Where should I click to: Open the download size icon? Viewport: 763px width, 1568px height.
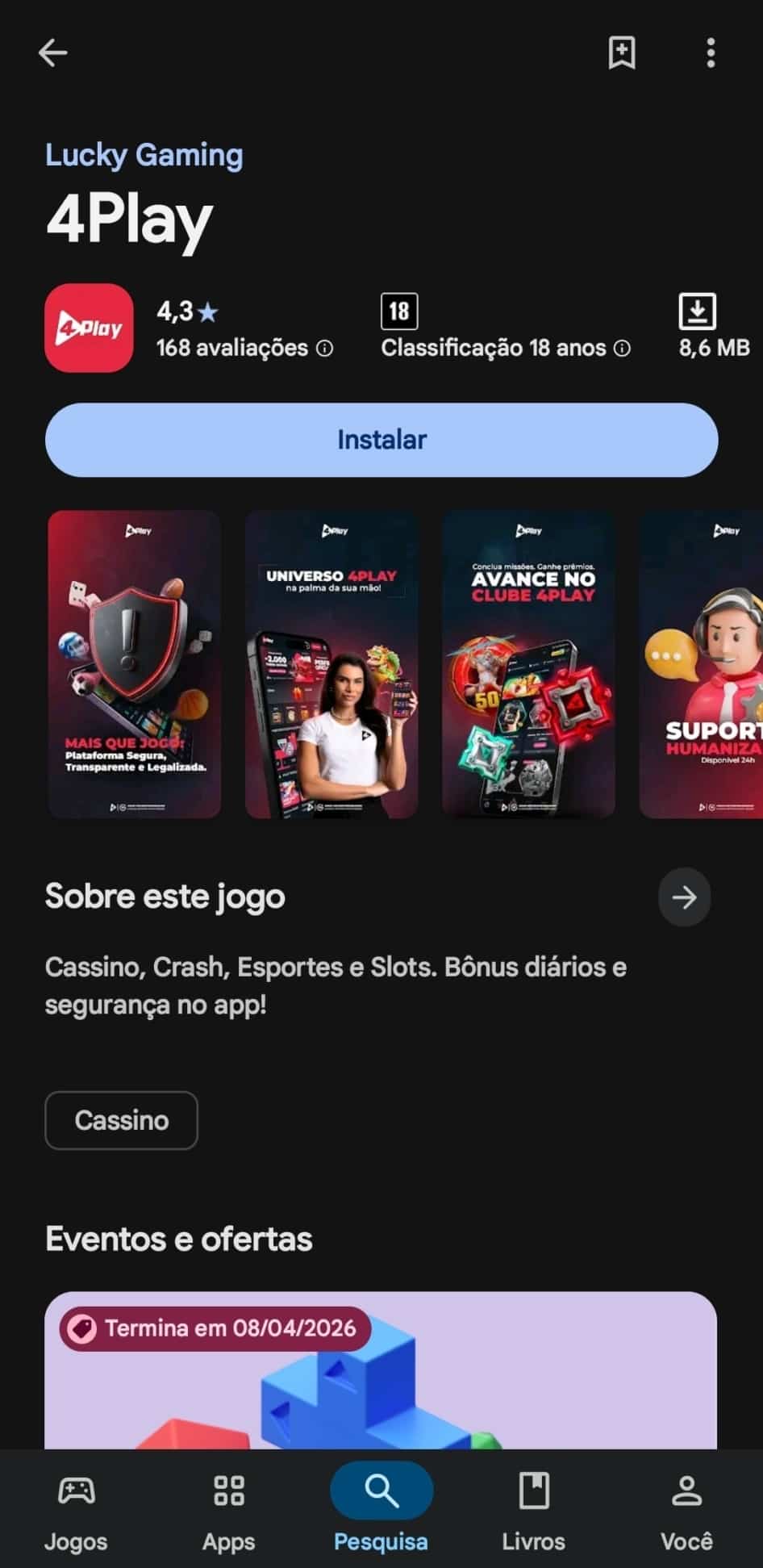[x=697, y=310]
